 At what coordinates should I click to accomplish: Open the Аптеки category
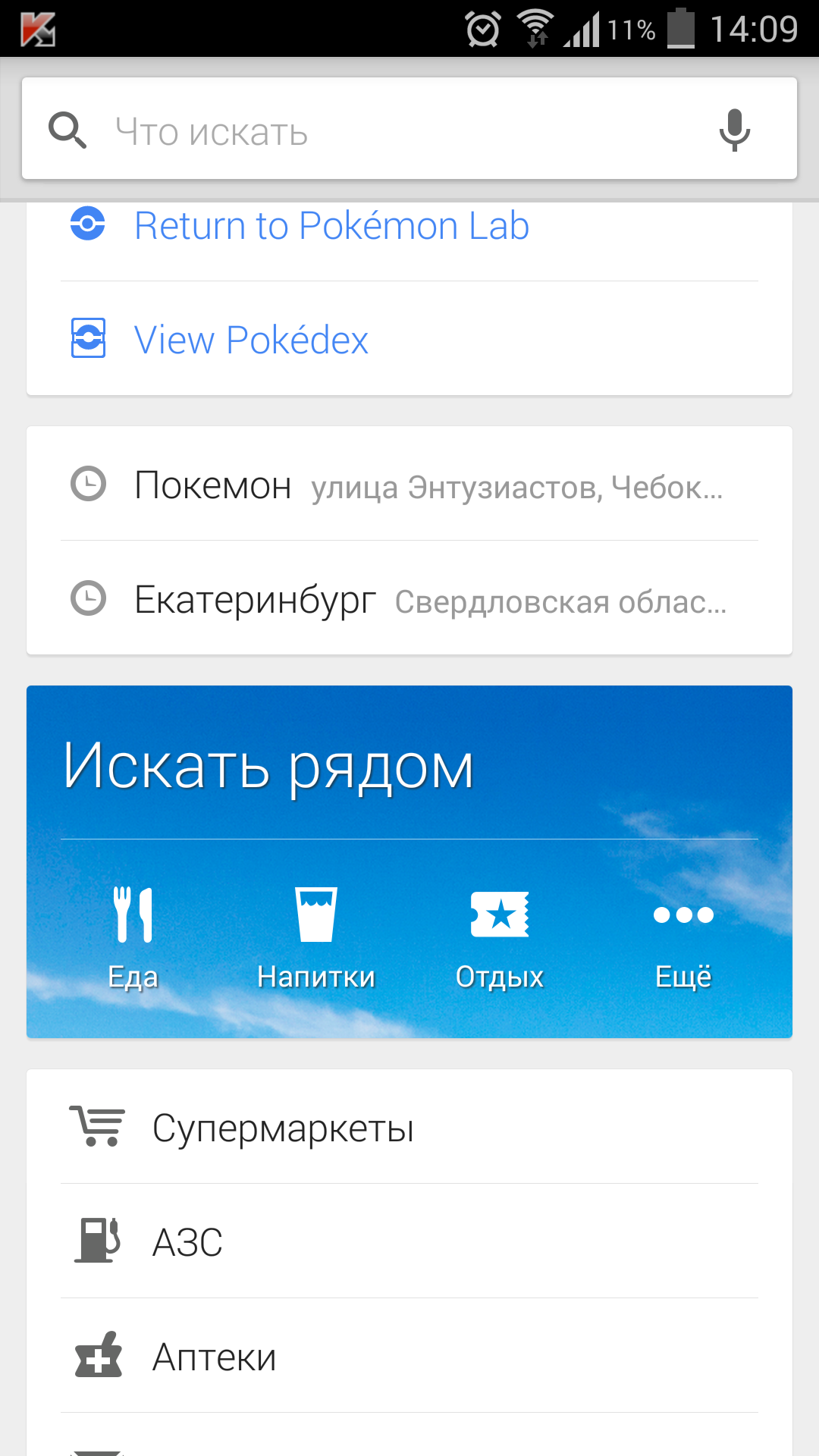(409, 1356)
